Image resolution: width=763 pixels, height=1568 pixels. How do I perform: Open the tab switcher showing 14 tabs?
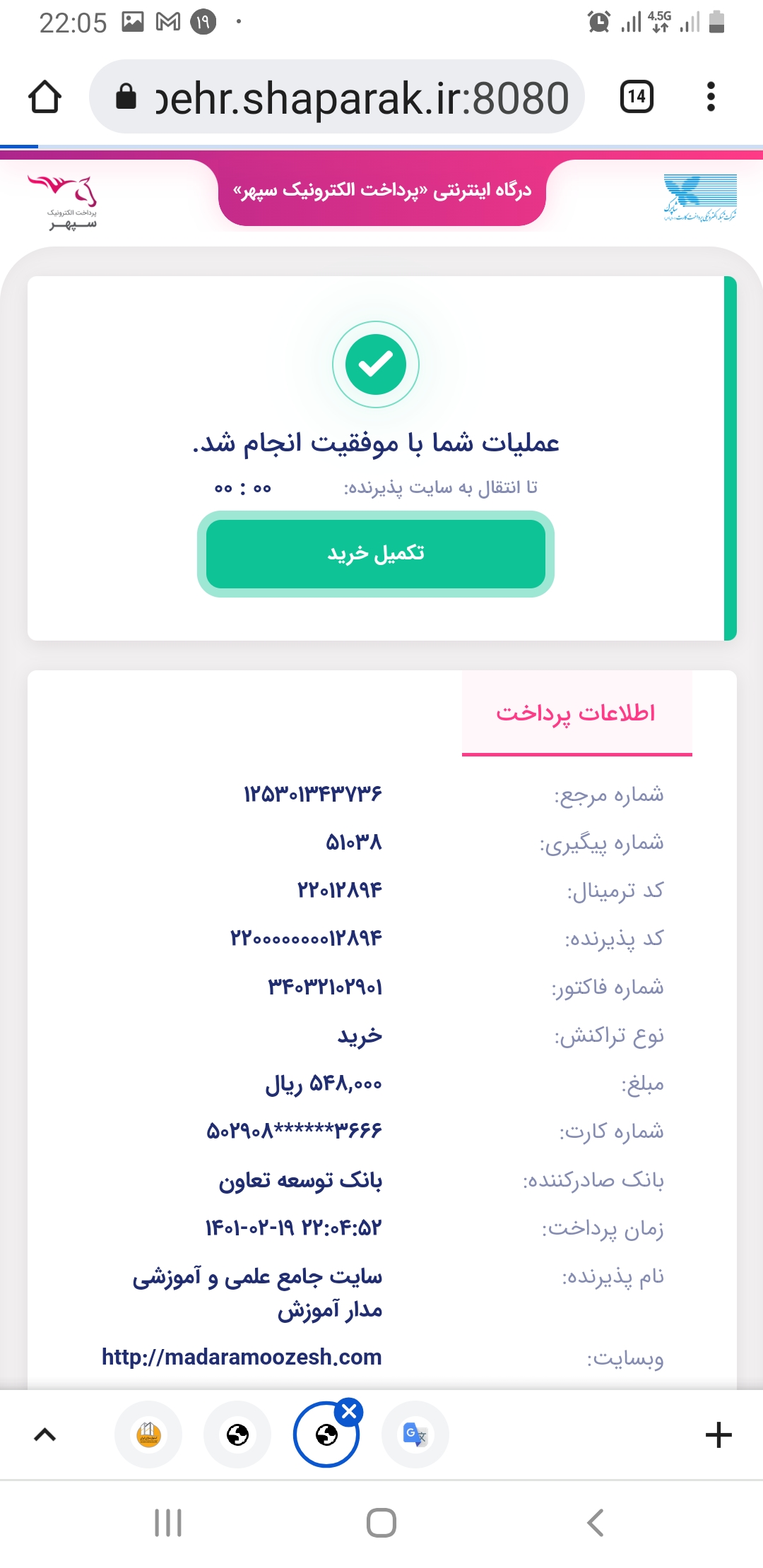[636, 97]
